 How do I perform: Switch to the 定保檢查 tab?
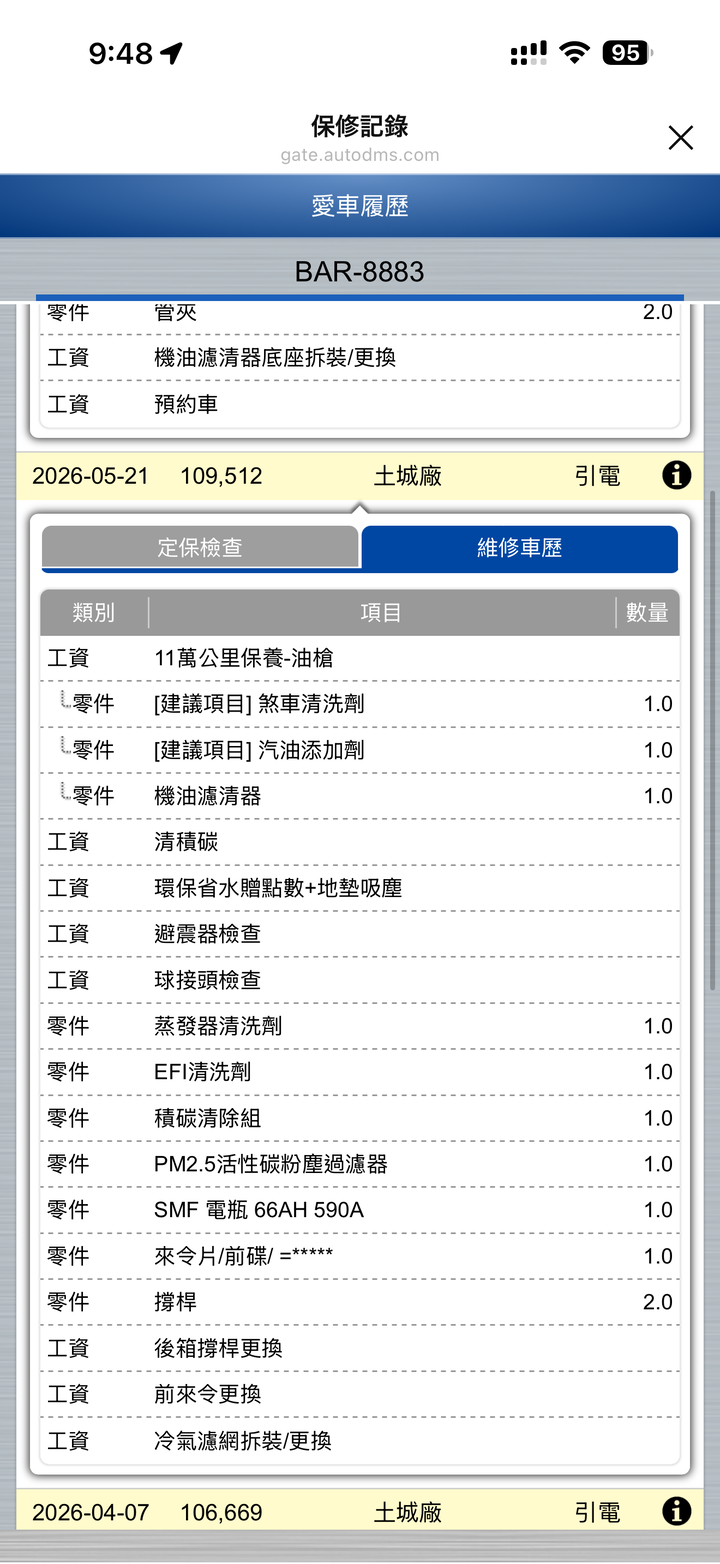coord(200,547)
